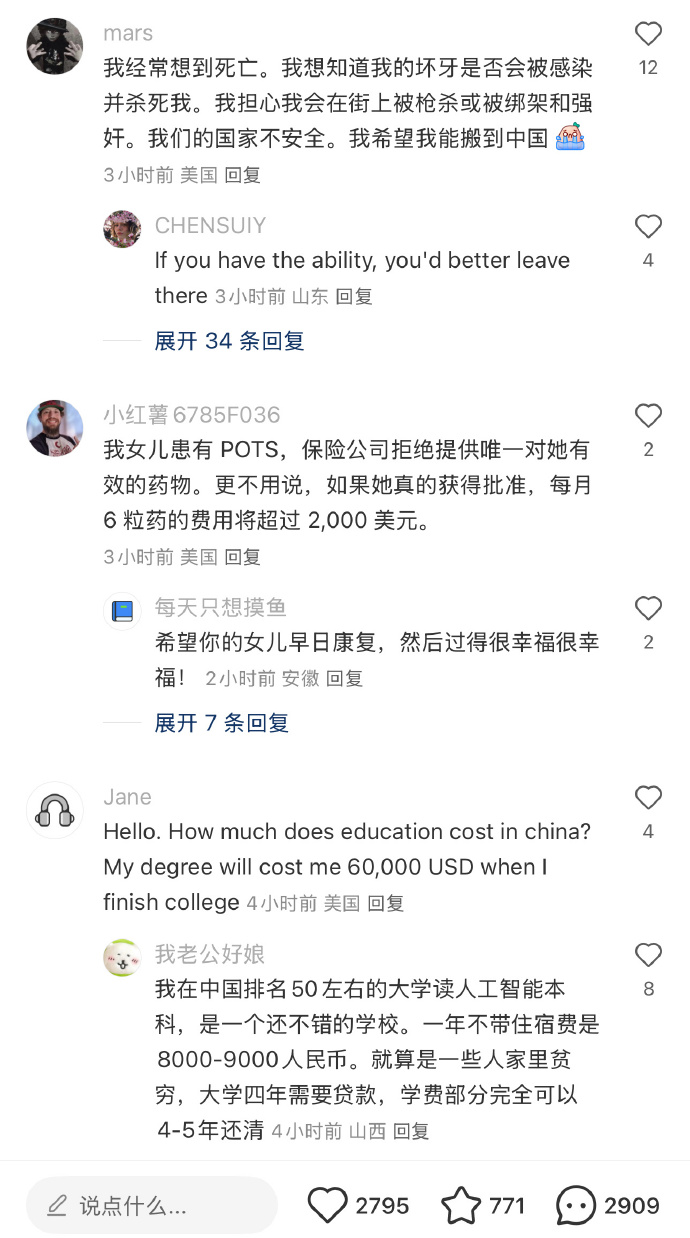690x1238 pixels.
Task: Reply to mars's comment
Action: tap(243, 175)
